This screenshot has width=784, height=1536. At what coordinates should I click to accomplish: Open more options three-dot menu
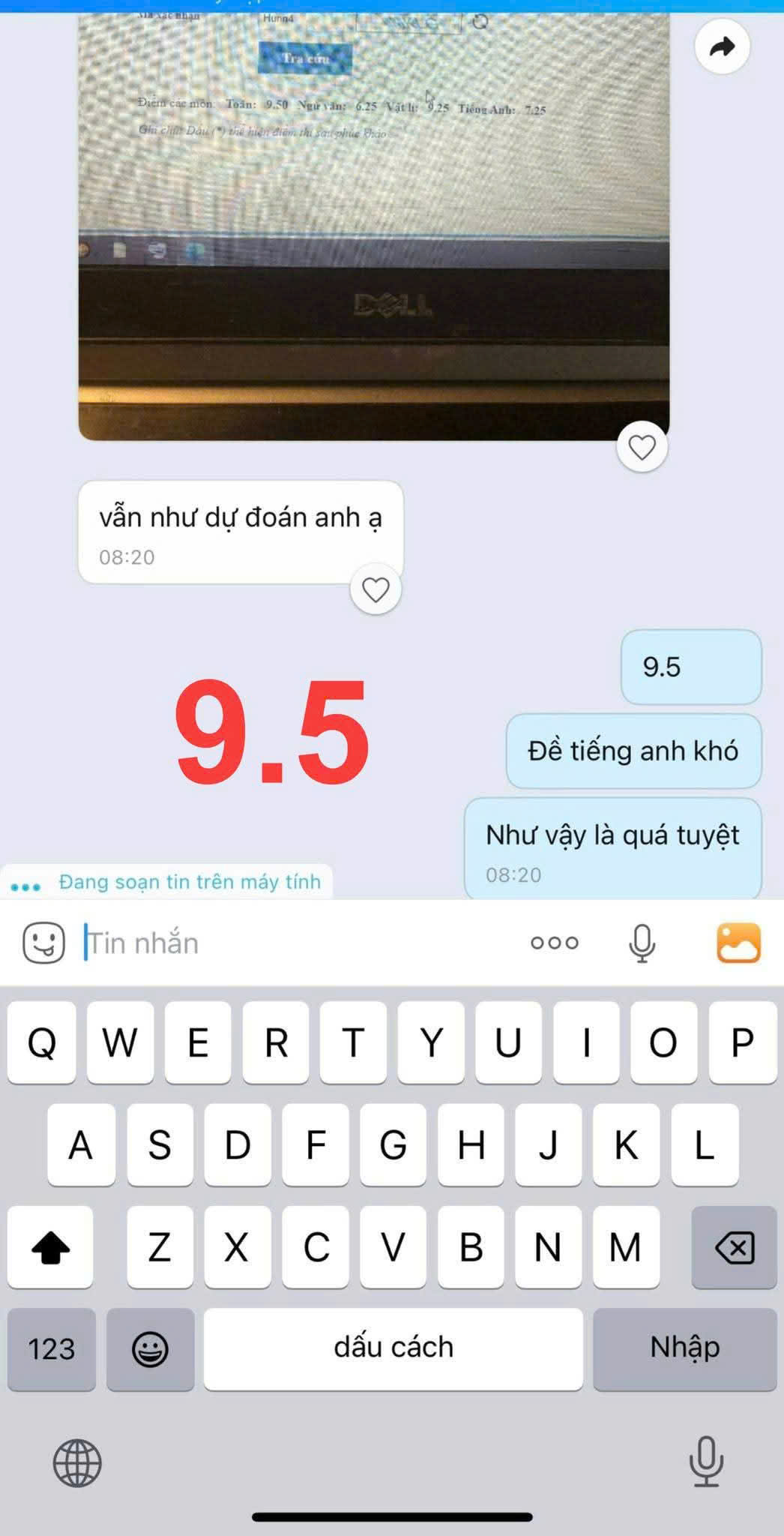coord(555,943)
